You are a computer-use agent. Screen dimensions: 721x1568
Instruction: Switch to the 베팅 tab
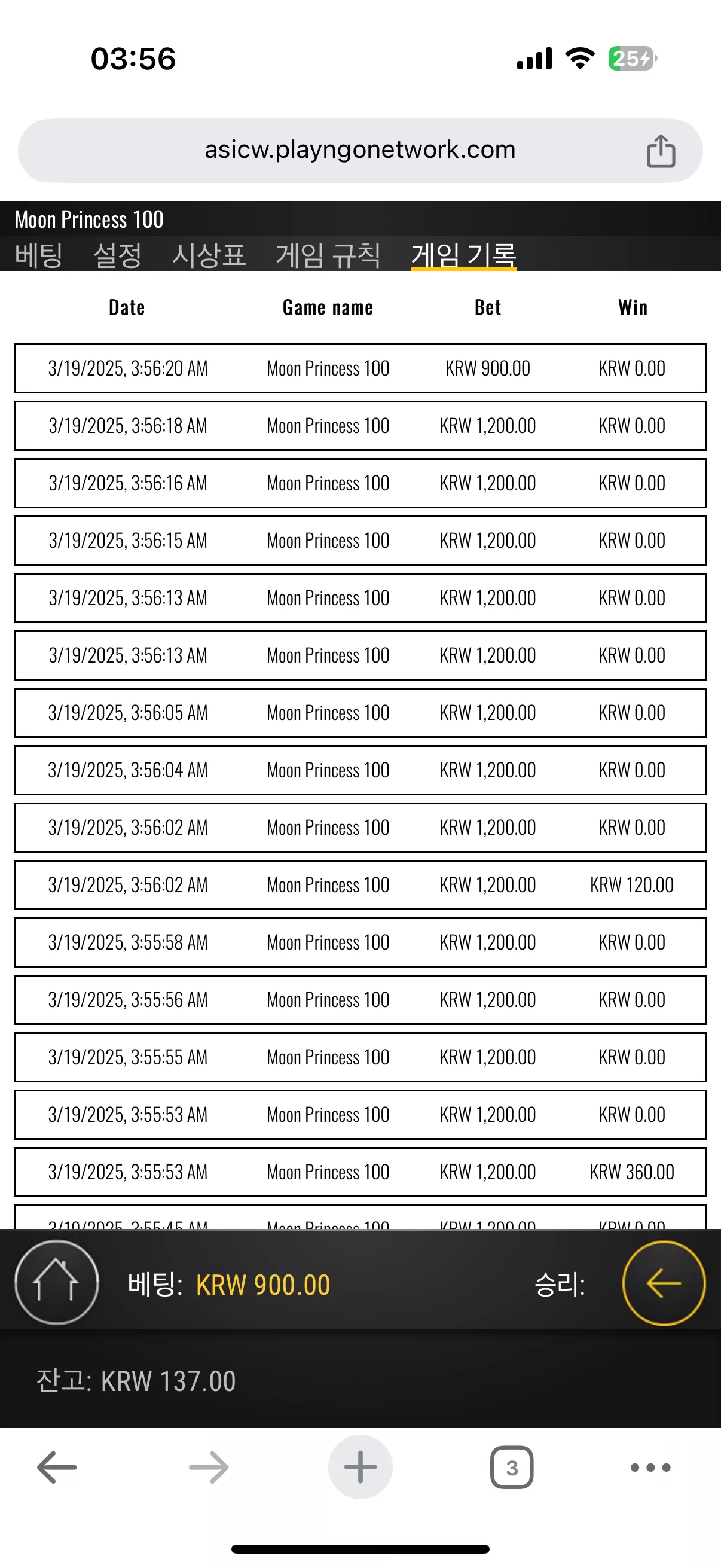point(38,254)
